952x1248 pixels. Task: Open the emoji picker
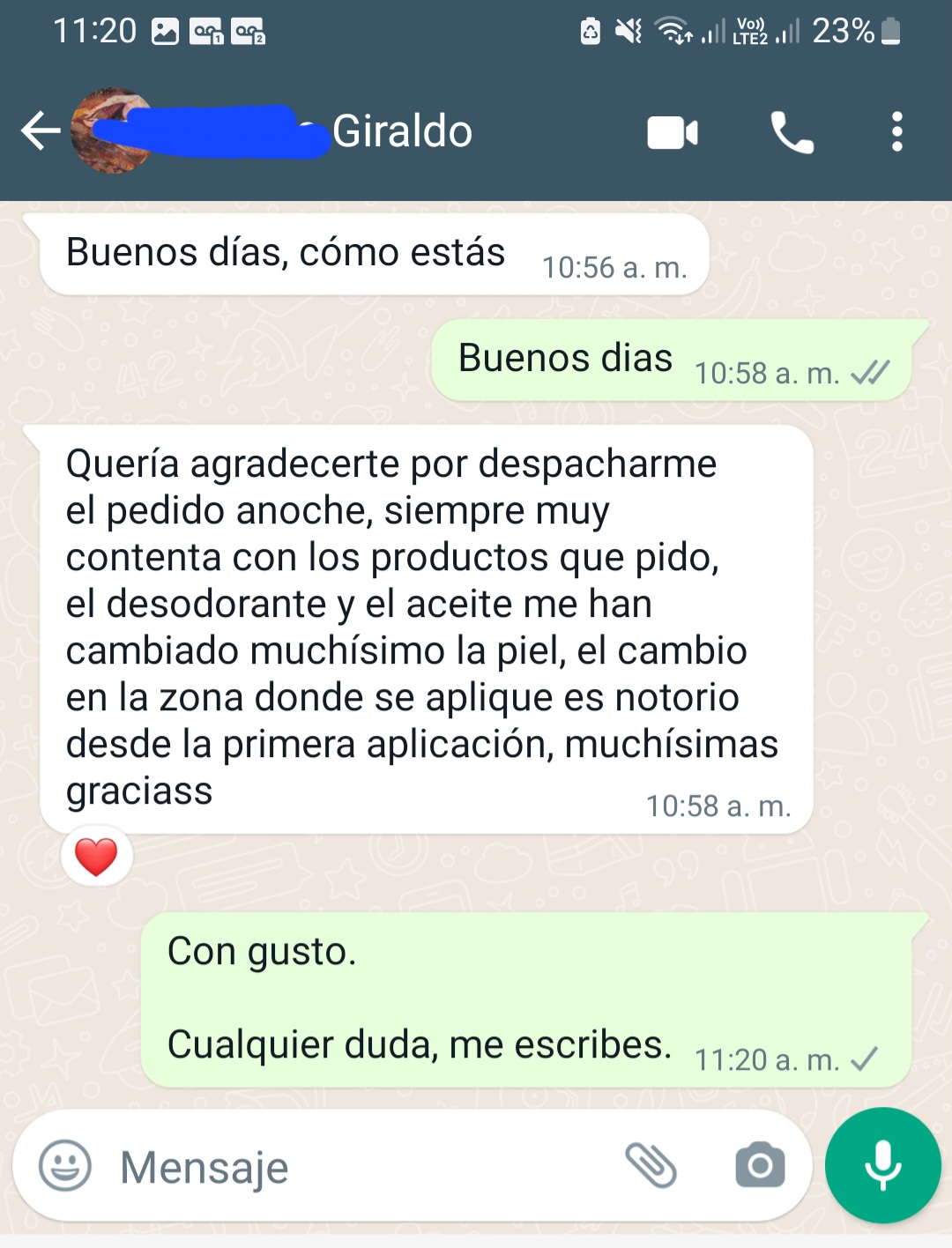click(65, 1166)
